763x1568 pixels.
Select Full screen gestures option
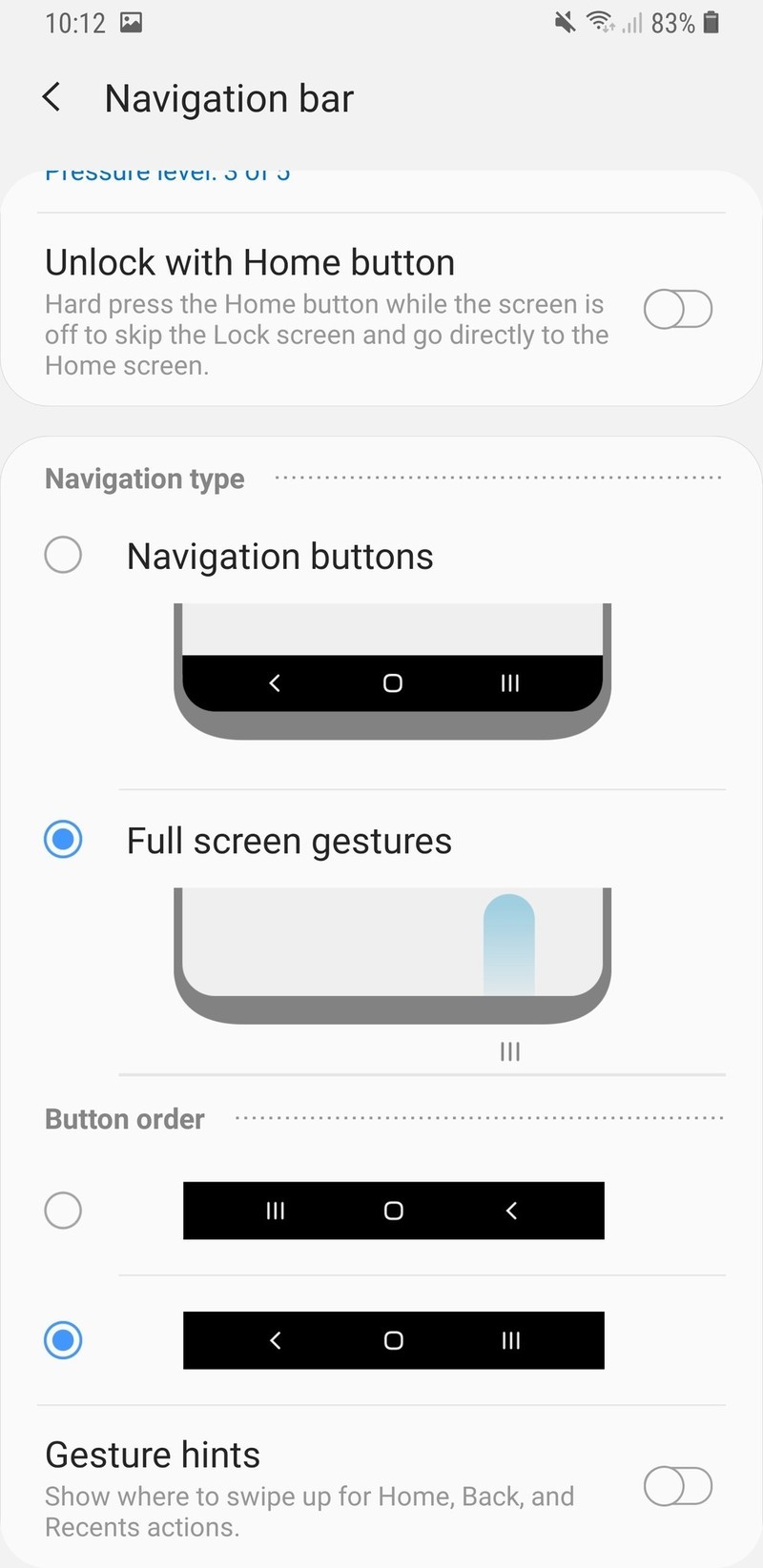pos(63,840)
